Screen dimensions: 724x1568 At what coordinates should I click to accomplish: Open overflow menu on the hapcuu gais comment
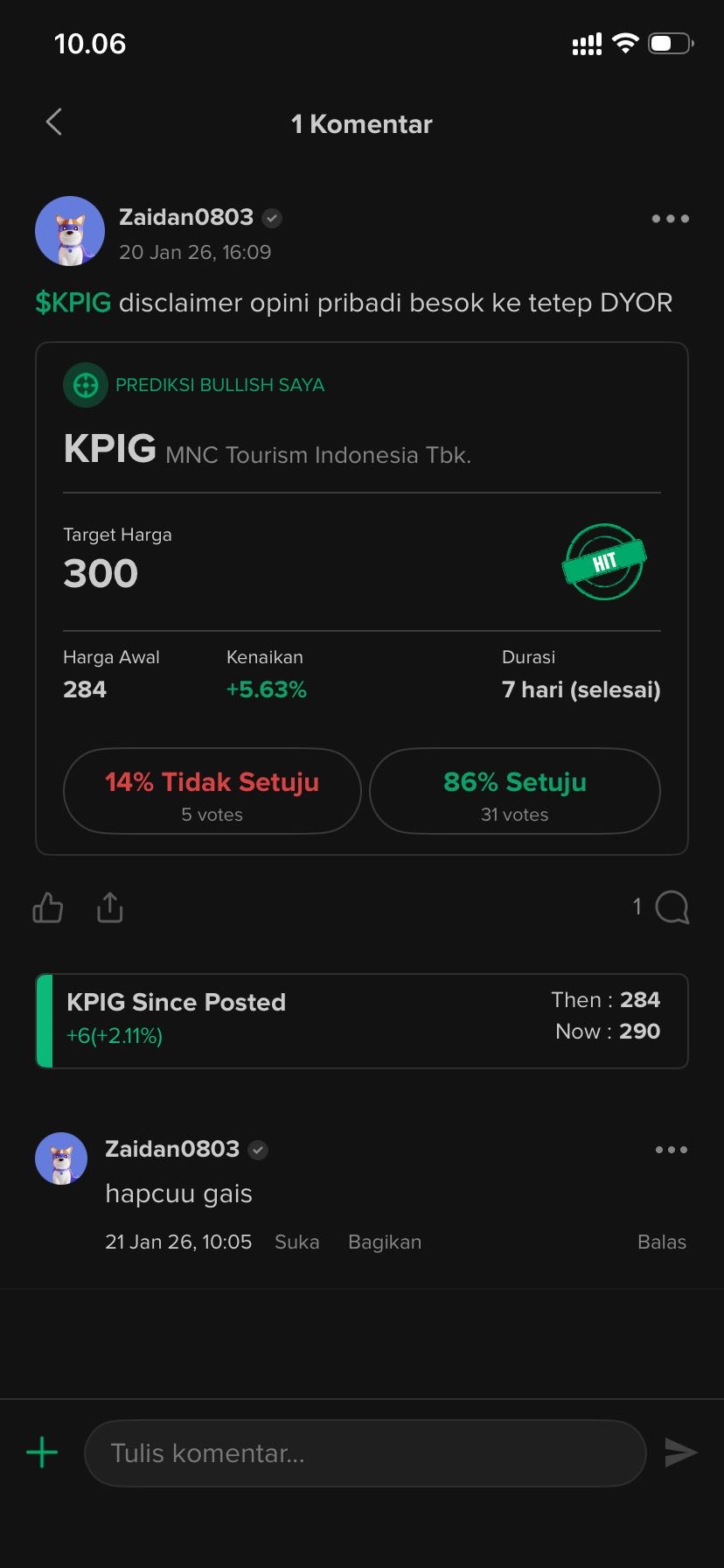[x=671, y=1150]
